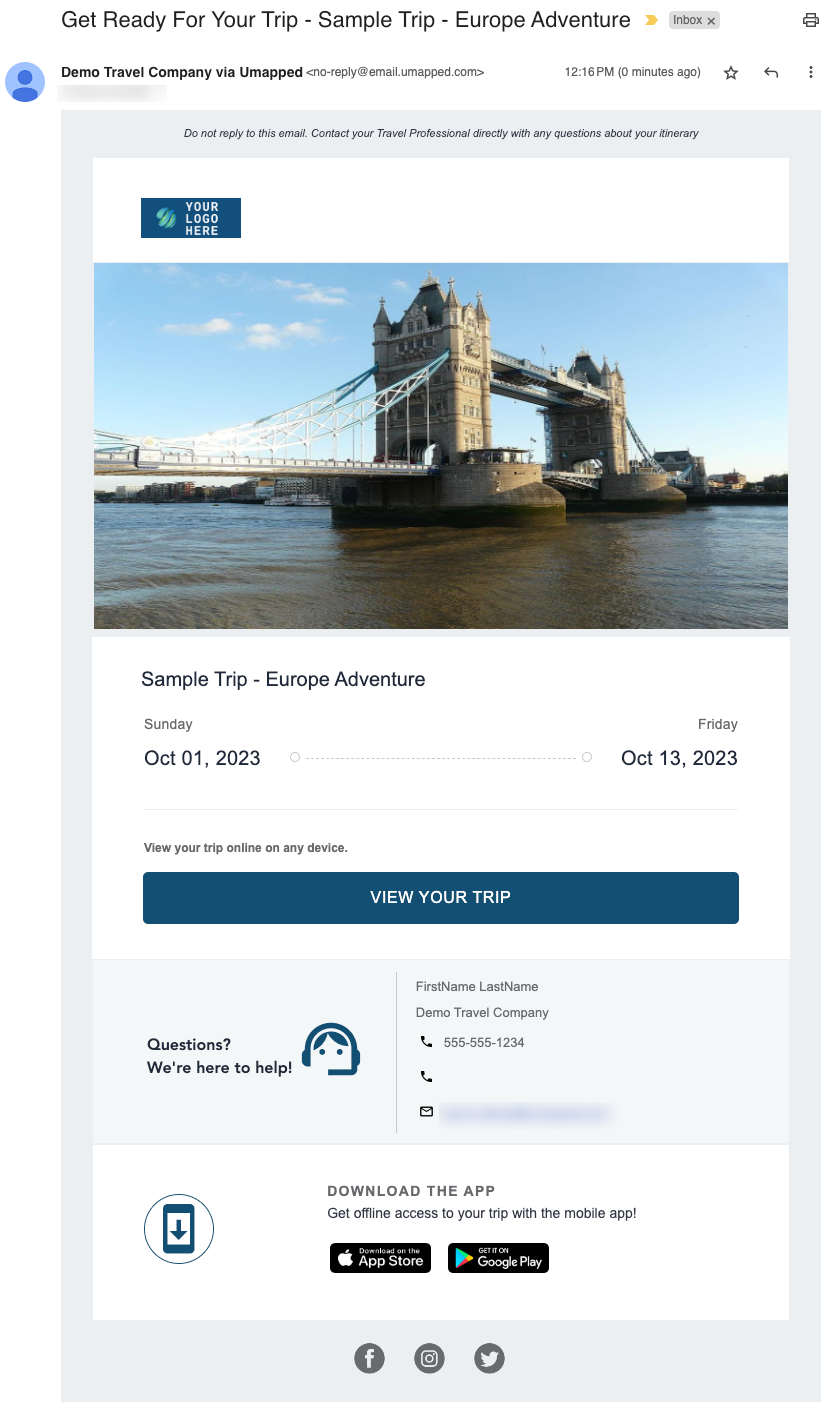
Task: Open the email overflow menu
Action: 811,73
